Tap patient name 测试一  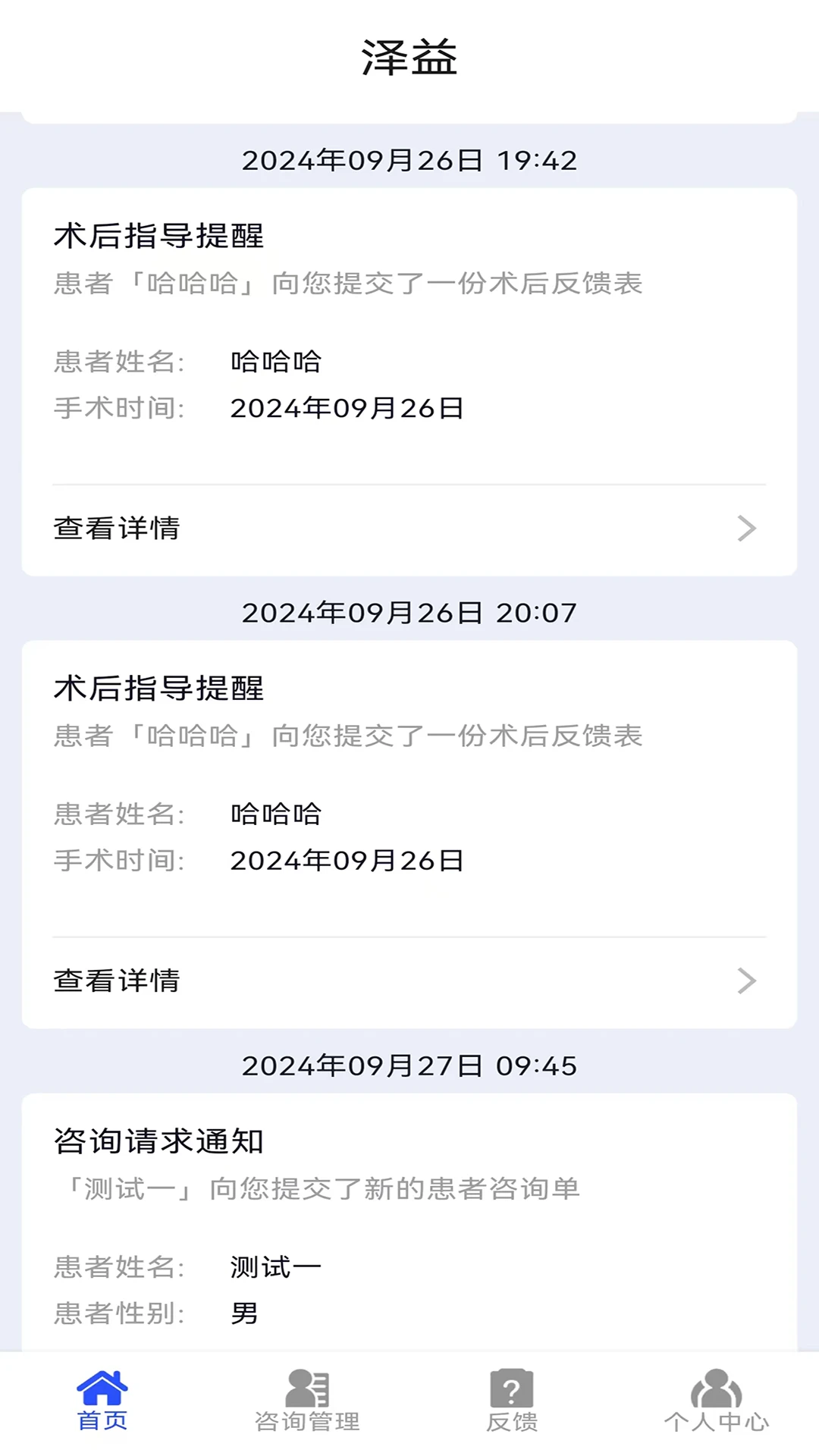point(274,1265)
